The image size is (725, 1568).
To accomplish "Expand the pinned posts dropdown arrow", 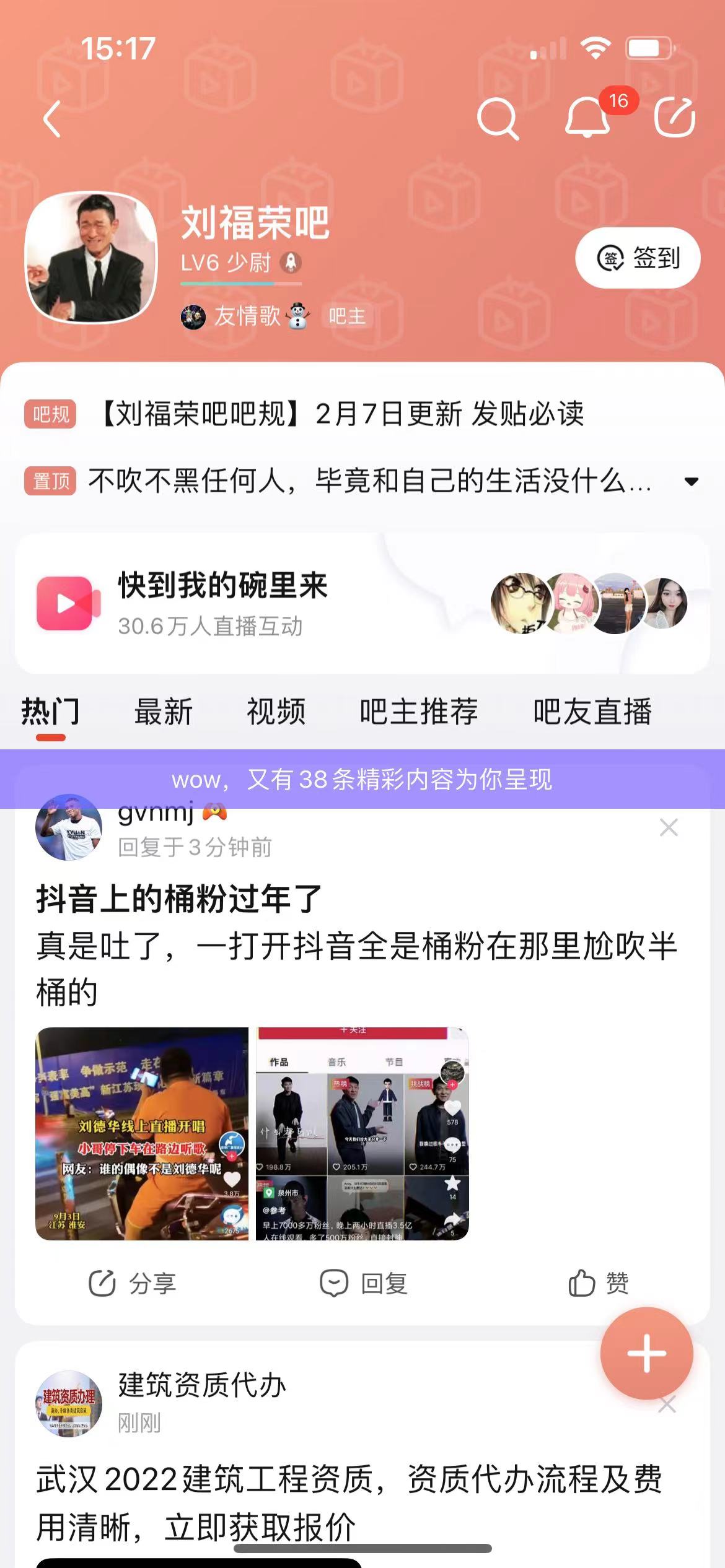I will (691, 481).
